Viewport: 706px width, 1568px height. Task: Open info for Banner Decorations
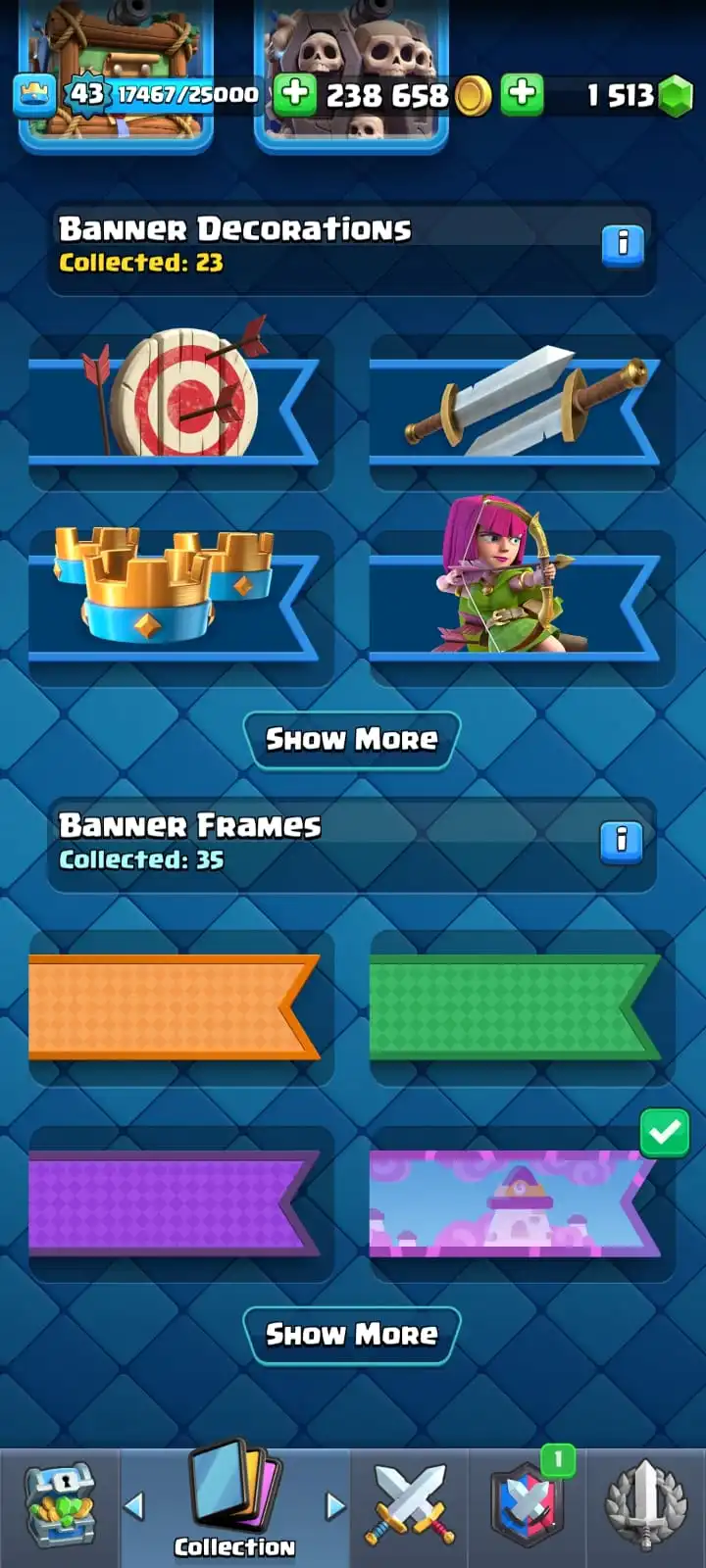tap(623, 244)
